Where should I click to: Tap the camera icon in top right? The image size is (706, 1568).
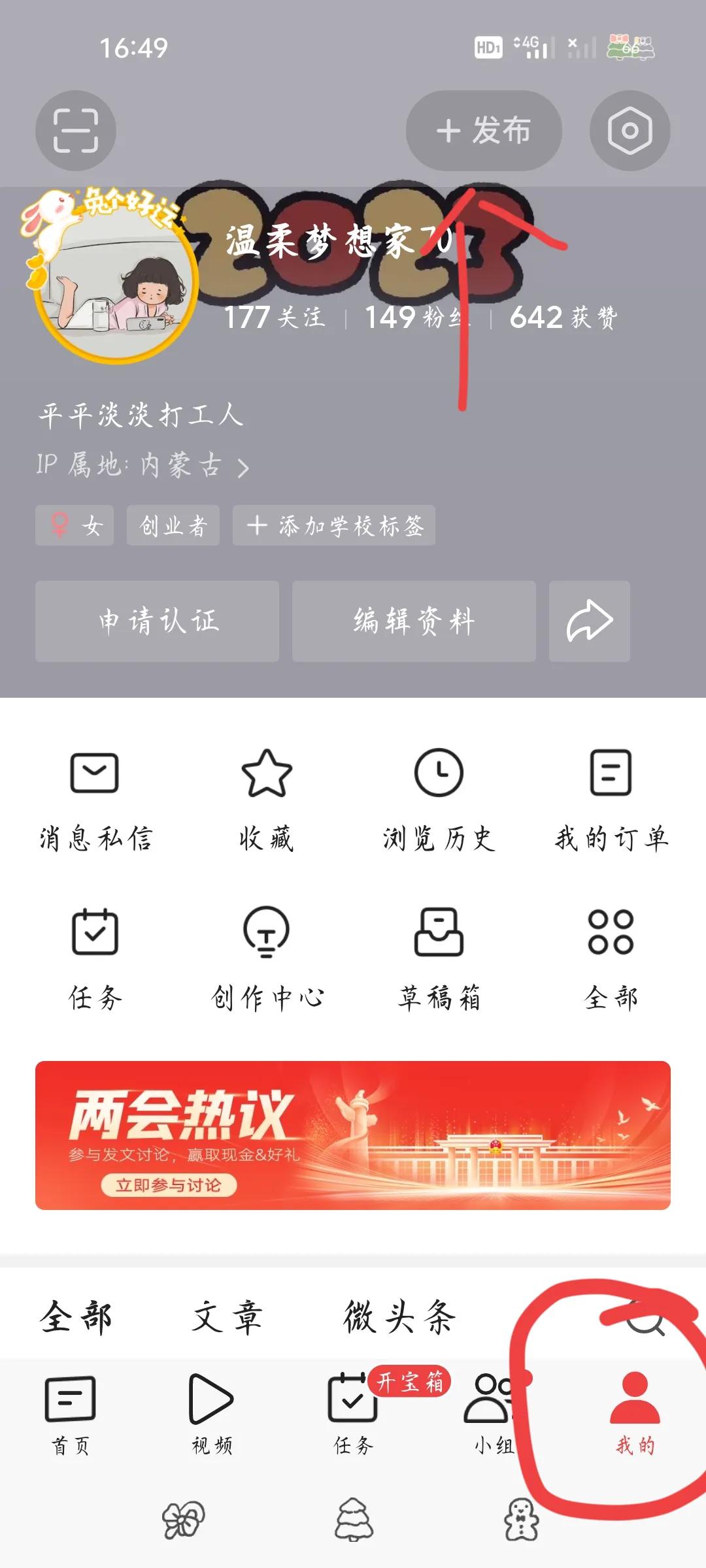click(x=630, y=130)
